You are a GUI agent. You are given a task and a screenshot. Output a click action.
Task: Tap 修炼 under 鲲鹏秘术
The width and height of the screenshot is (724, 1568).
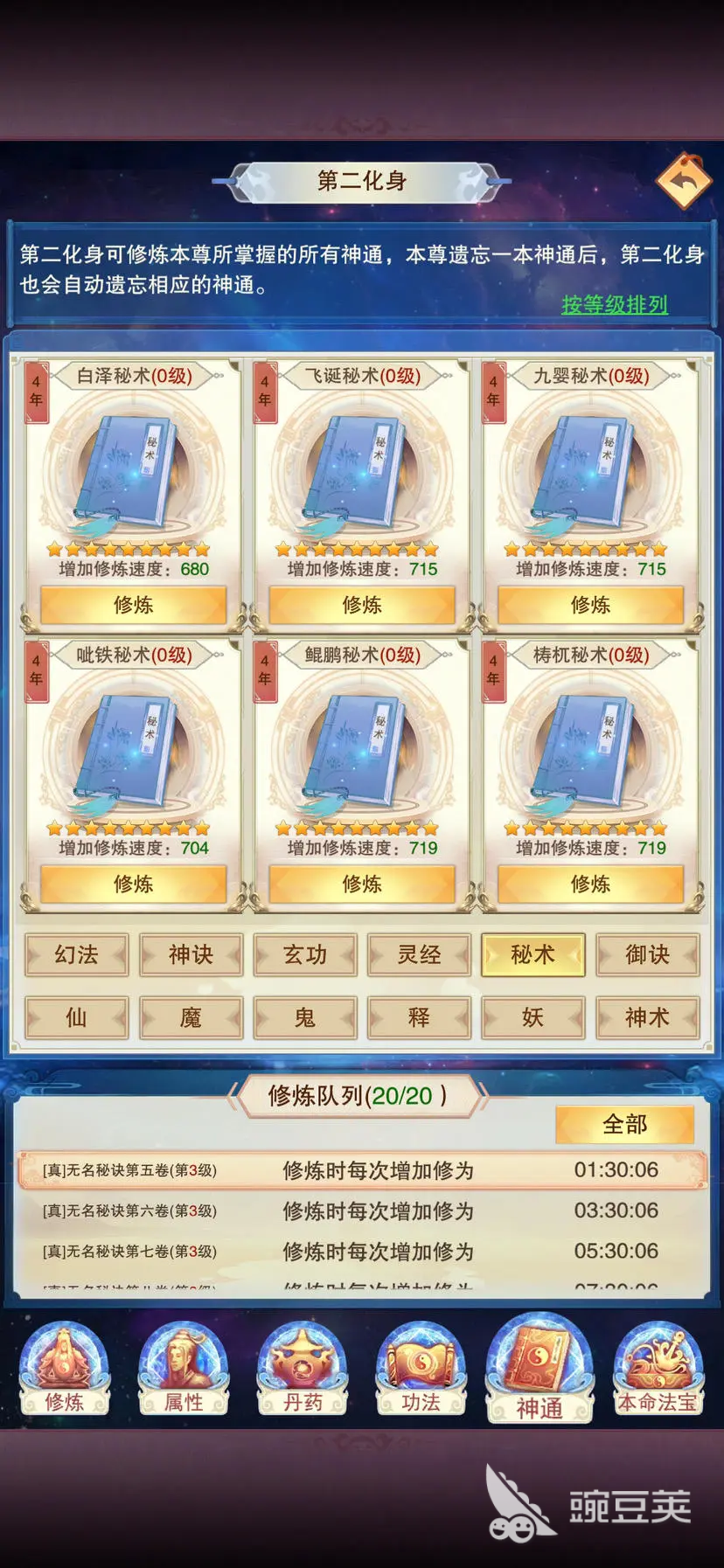click(362, 884)
